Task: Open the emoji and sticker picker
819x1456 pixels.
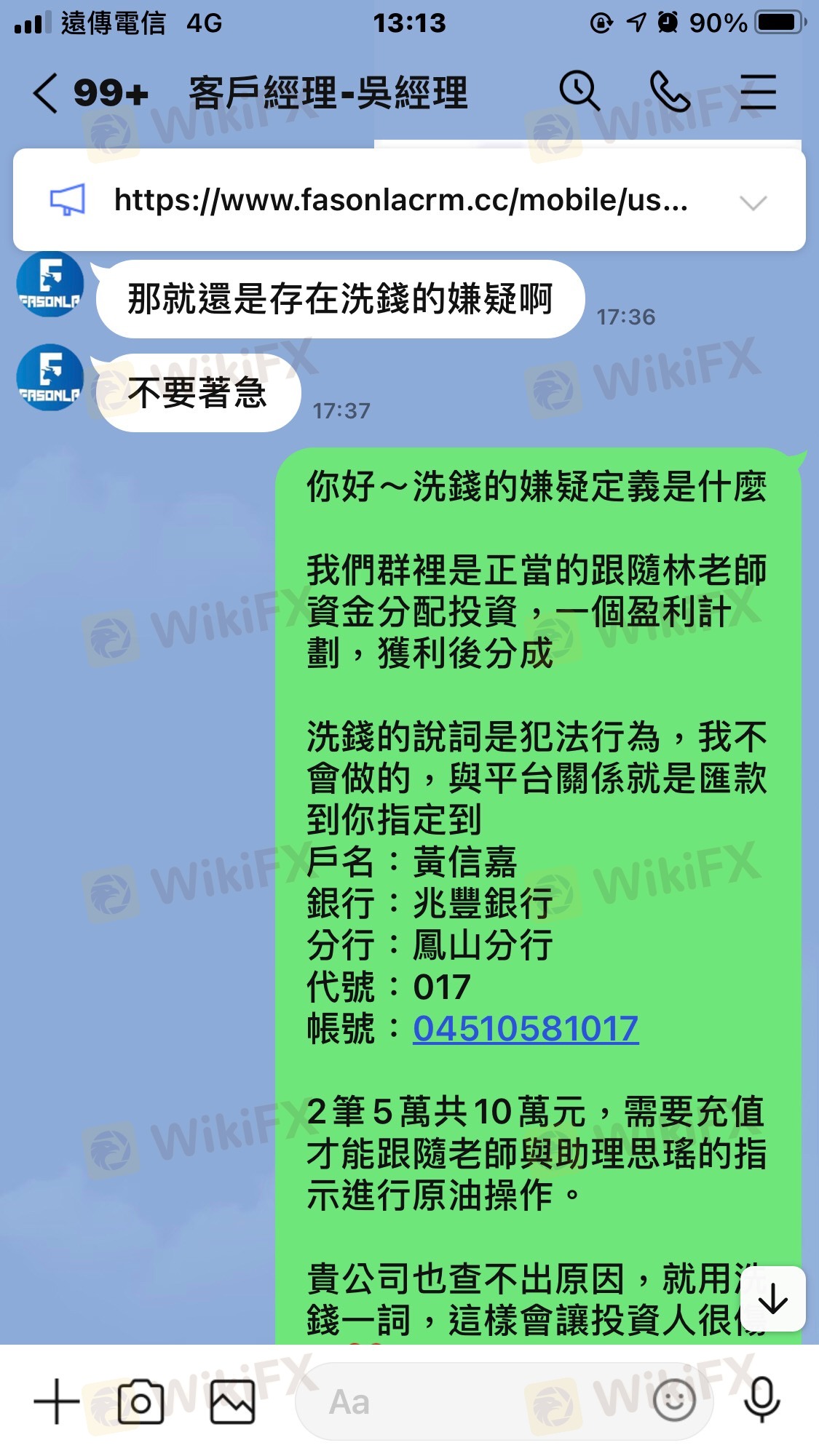Action: point(674,1400)
